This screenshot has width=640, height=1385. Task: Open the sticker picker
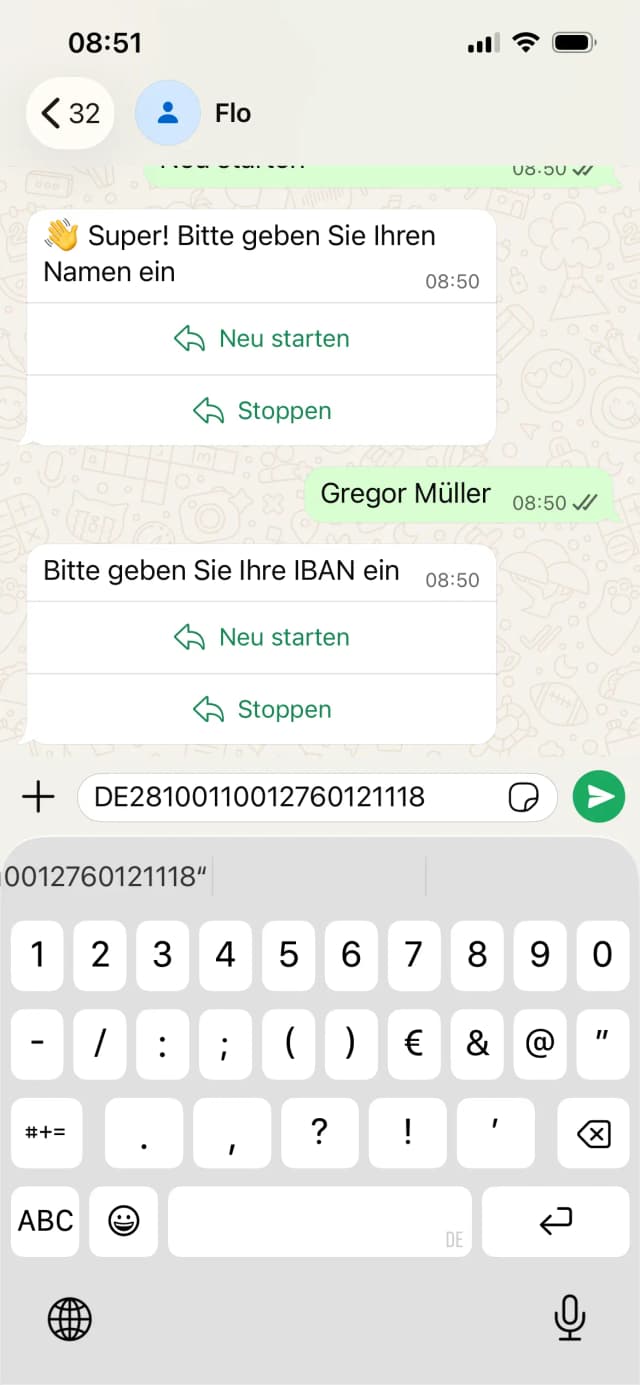524,797
